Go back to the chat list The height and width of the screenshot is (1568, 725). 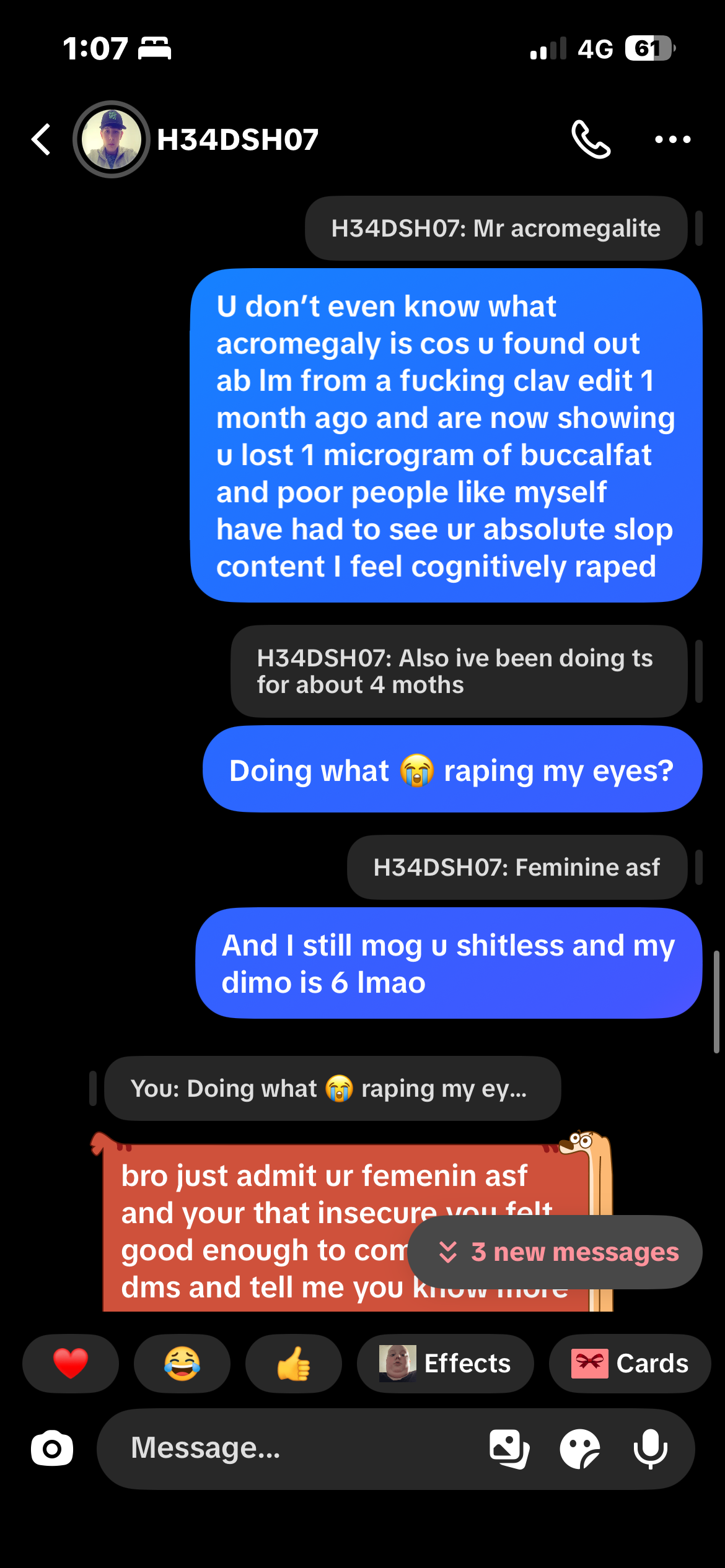click(41, 139)
